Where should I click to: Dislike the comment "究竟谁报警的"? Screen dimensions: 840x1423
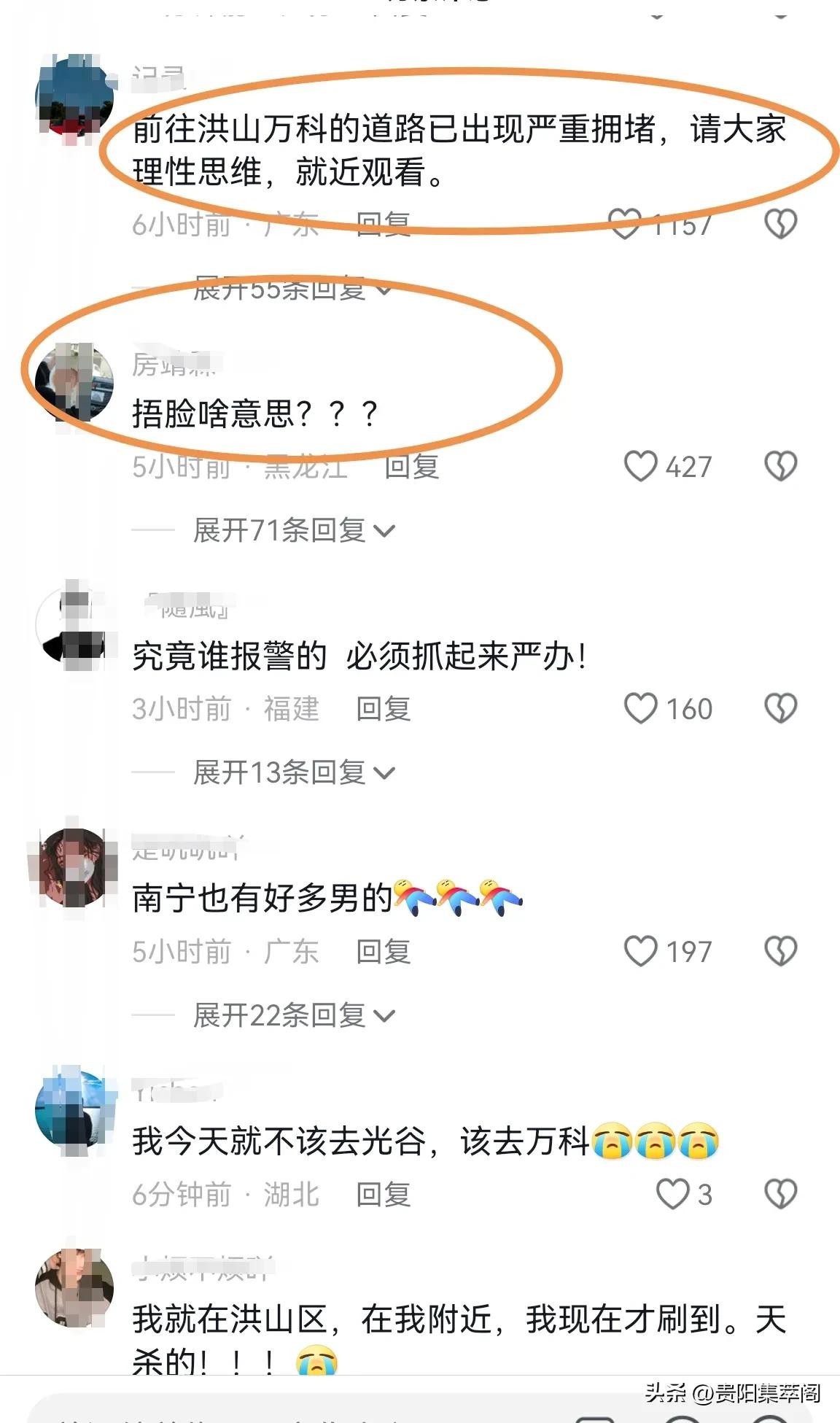(780, 709)
